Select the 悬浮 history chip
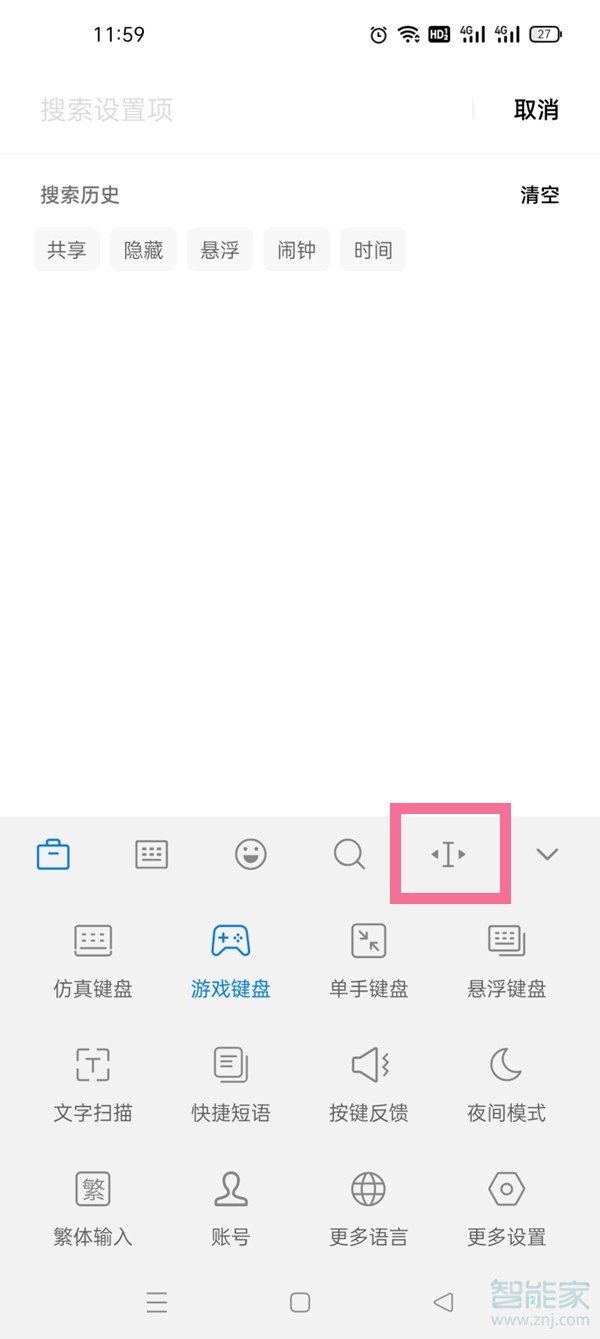600x1339 pixels. pos(220,250)
